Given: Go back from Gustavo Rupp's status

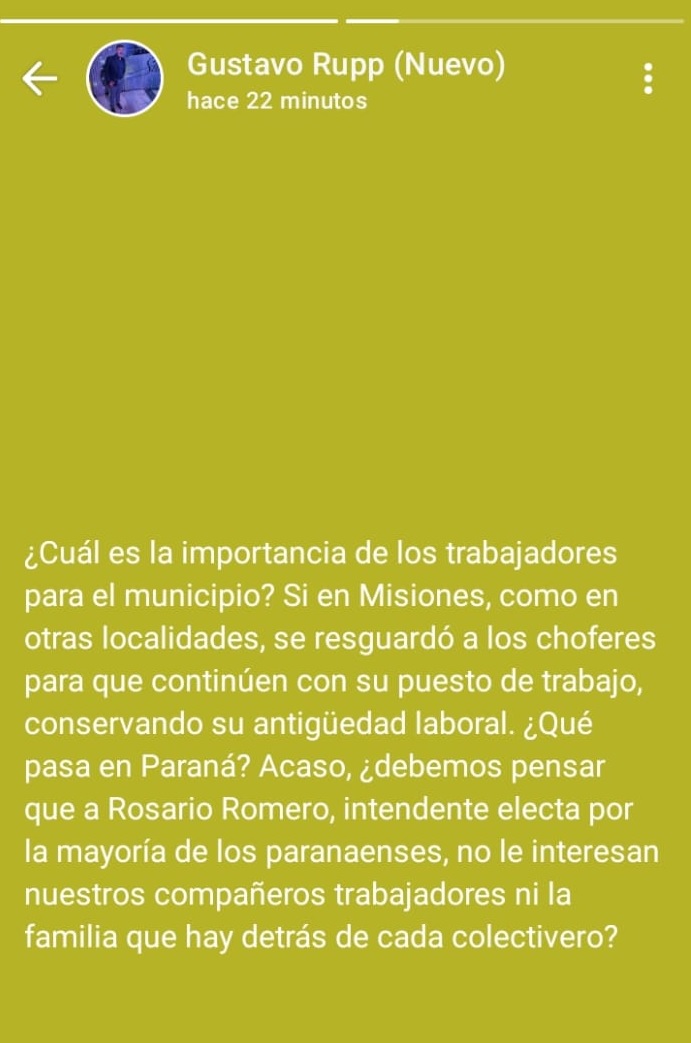Looking at the screenshot, I should point(40,79).
